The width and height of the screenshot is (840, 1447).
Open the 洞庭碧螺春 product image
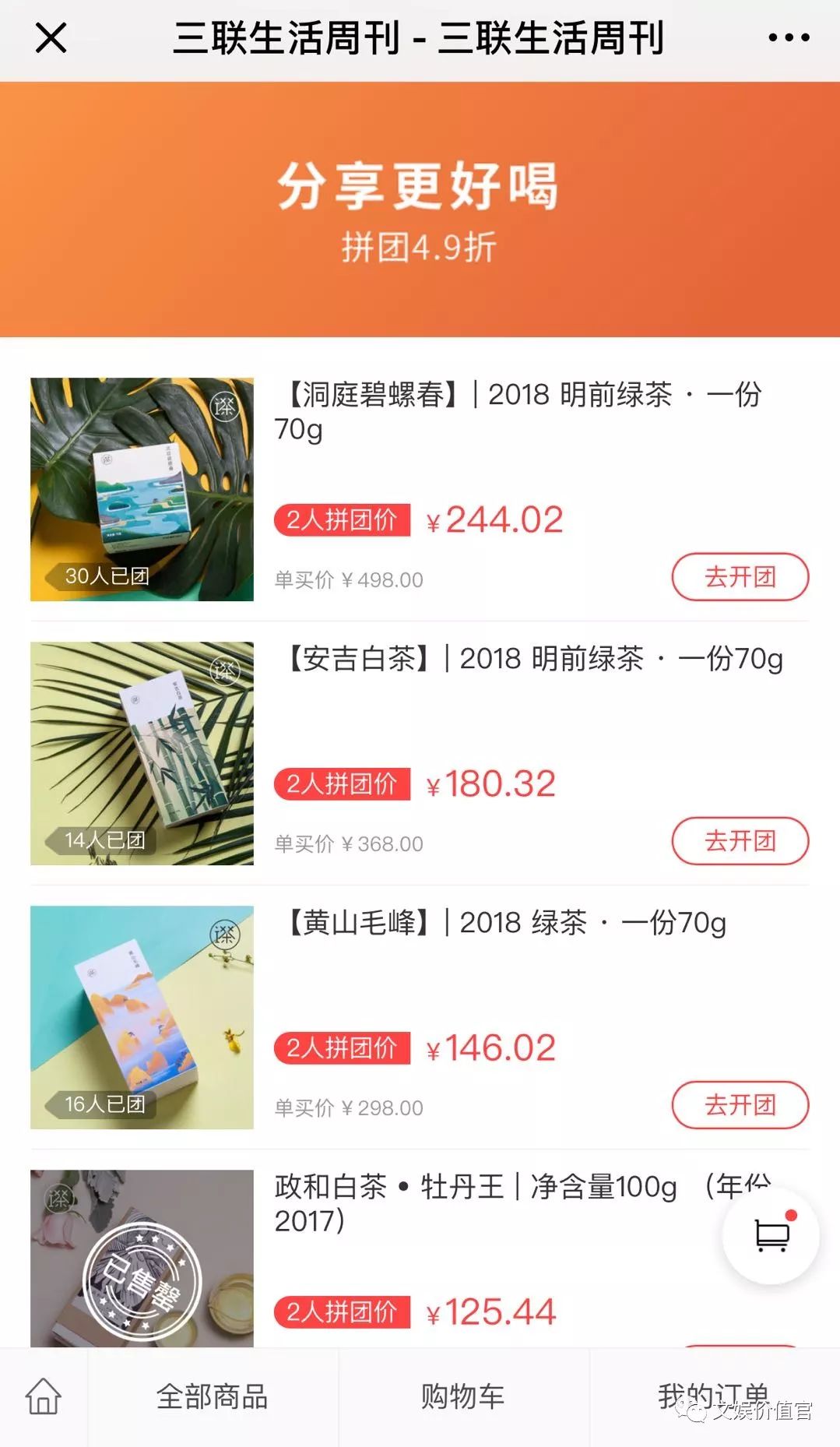pos(142,489)
